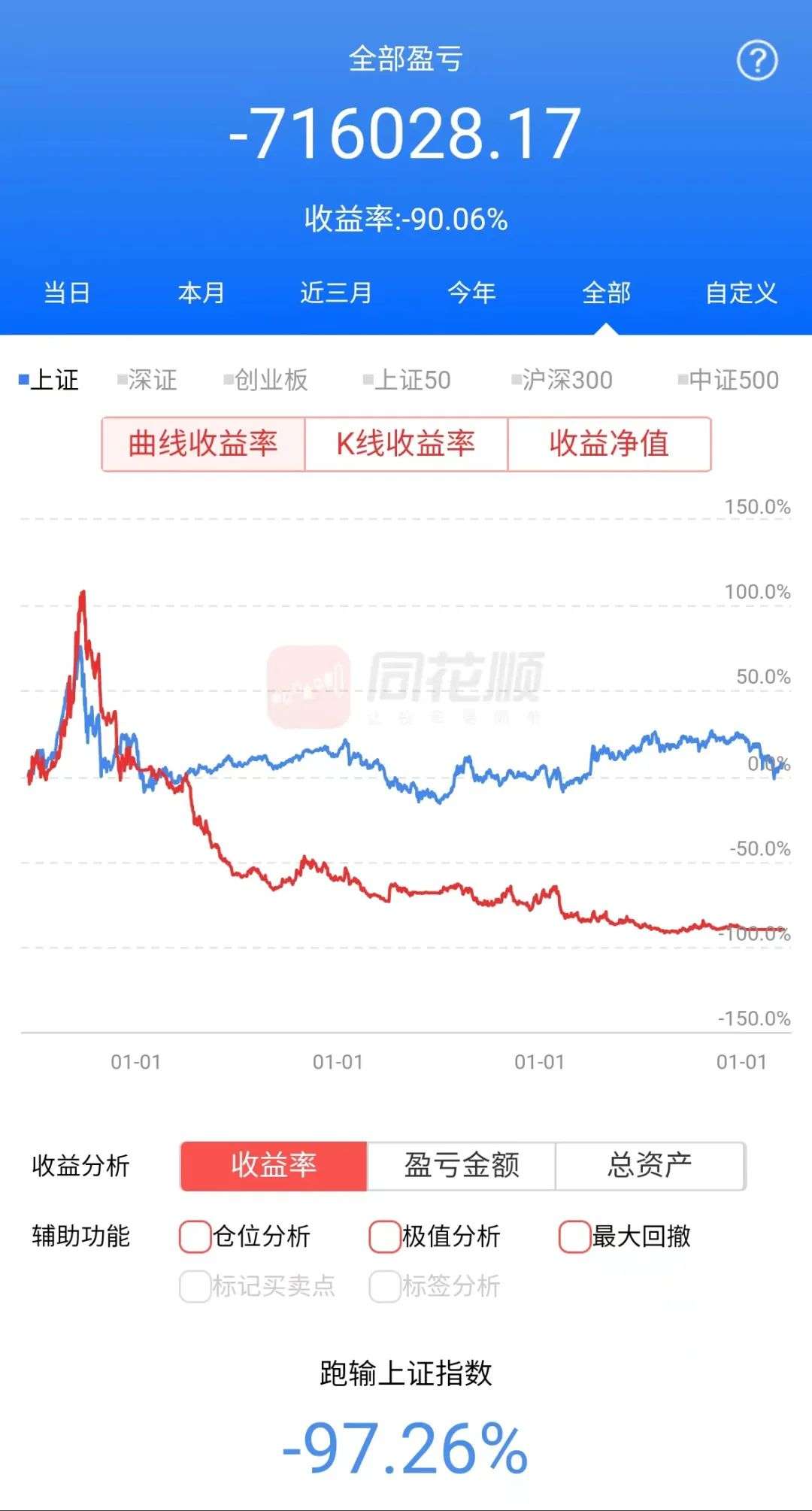Switch to the 今年 tab
812x1511 pixels.
click(x=471, y=293)
